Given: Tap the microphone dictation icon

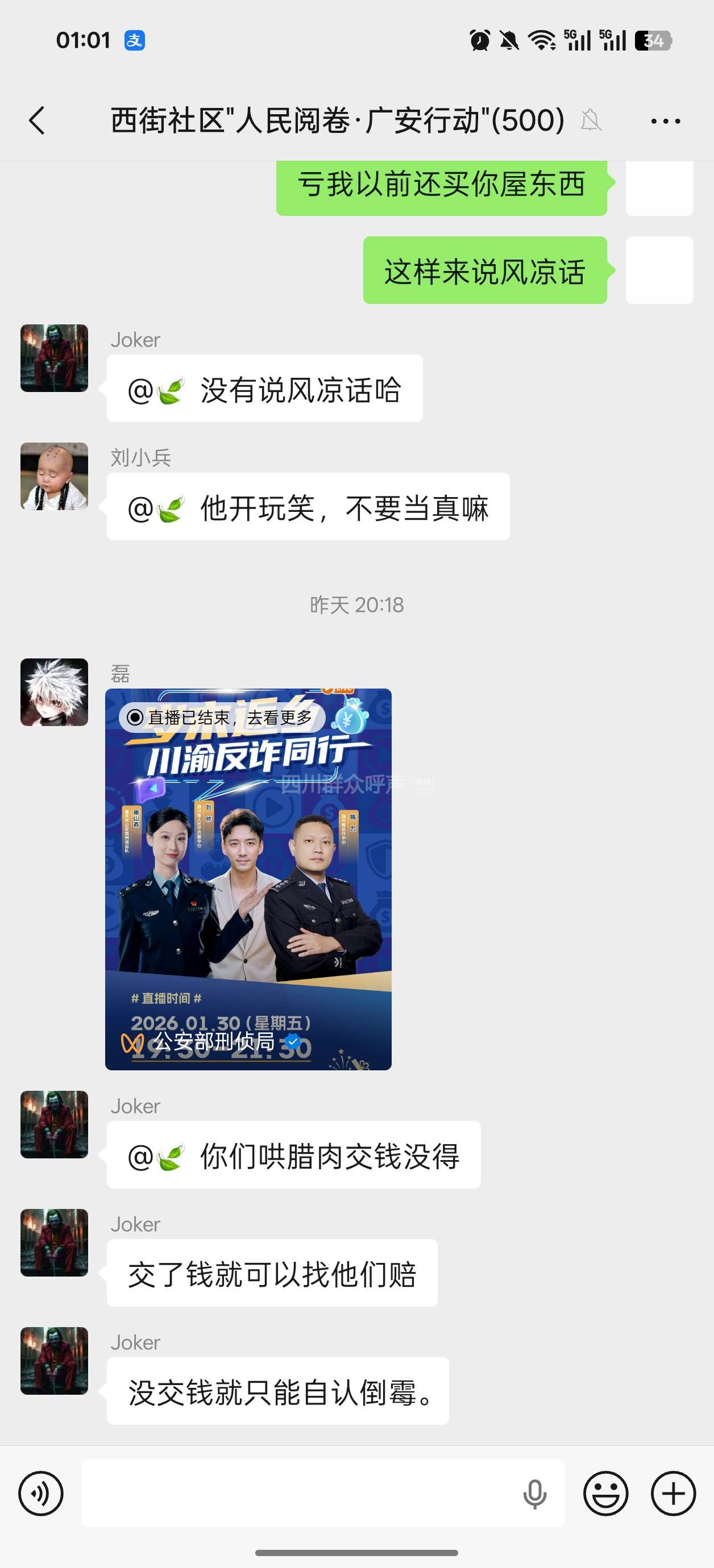Looking at the screenshot, I should click(534, 1494).
